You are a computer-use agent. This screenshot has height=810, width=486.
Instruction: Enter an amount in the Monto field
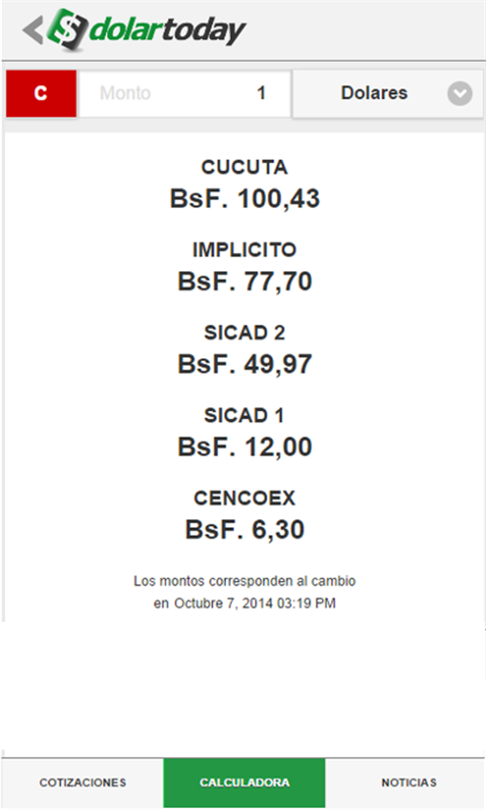point(184,94)
